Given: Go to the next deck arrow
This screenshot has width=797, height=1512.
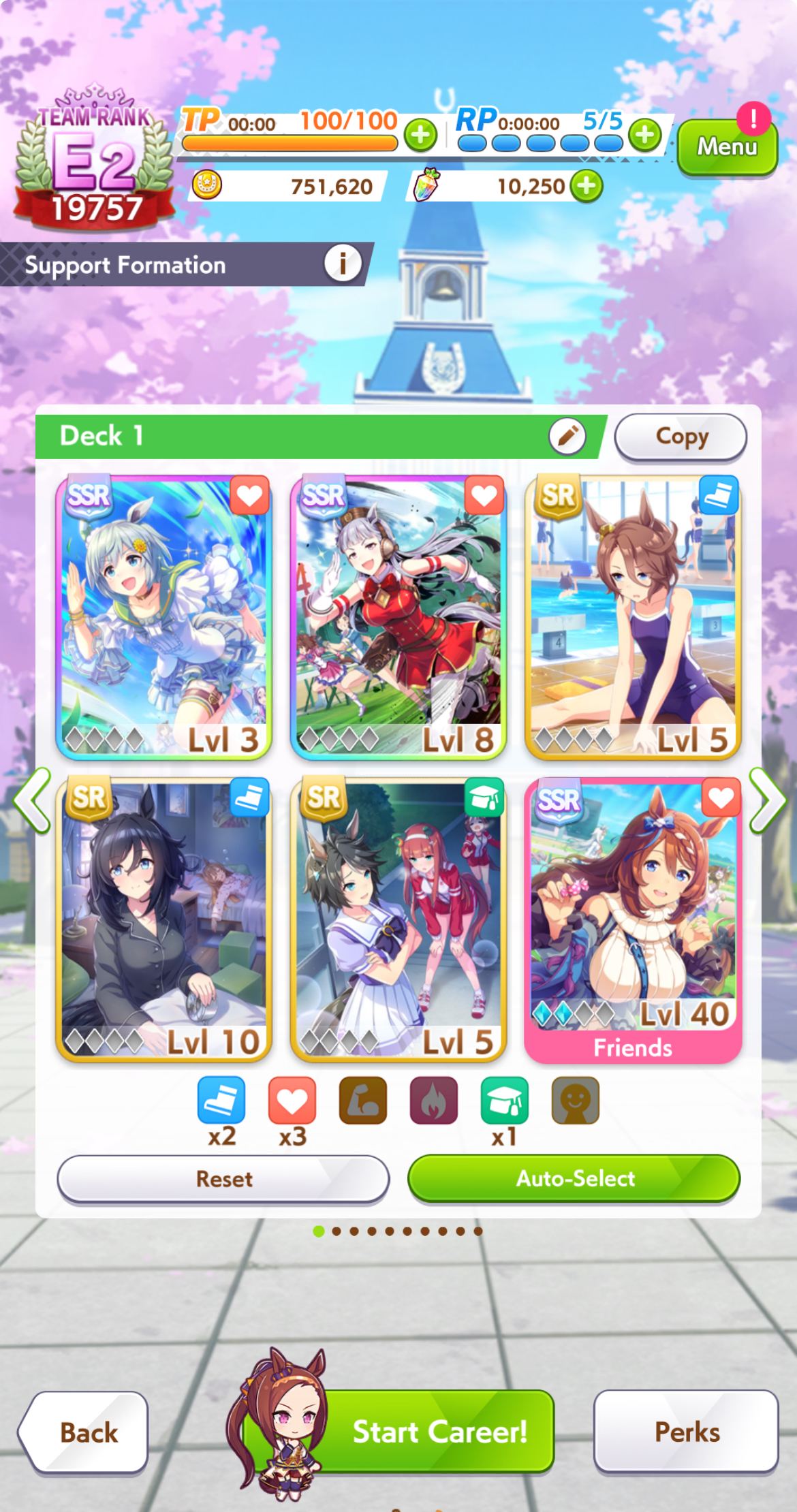Looking at the screenshot, I should pos(768,800).
